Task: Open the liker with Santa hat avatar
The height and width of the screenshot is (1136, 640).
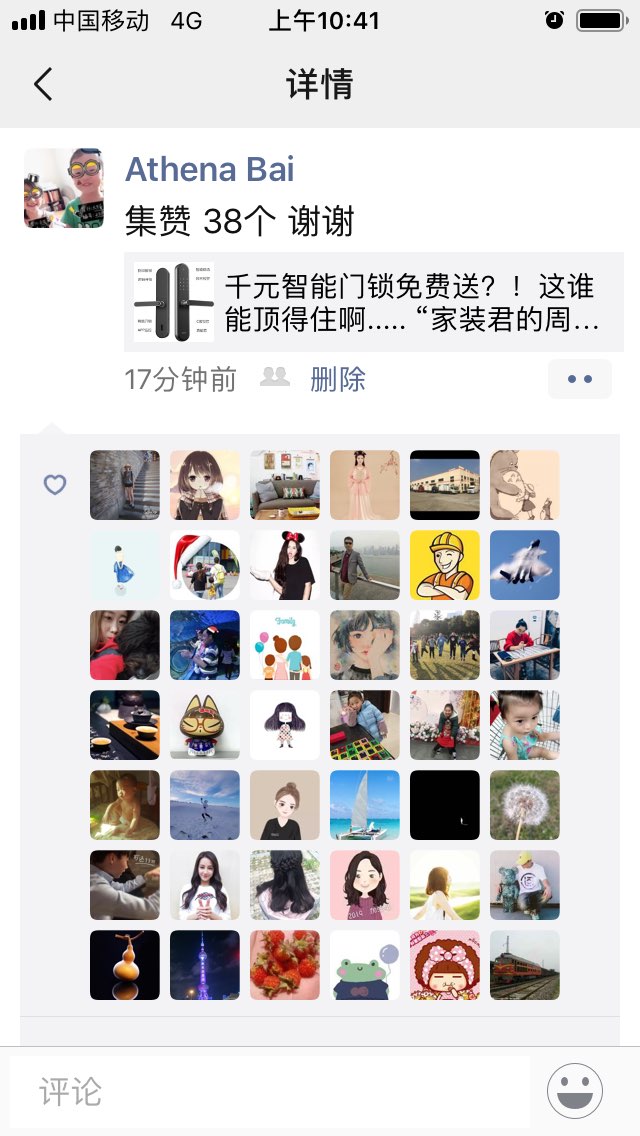Action: tap(205, 565)
